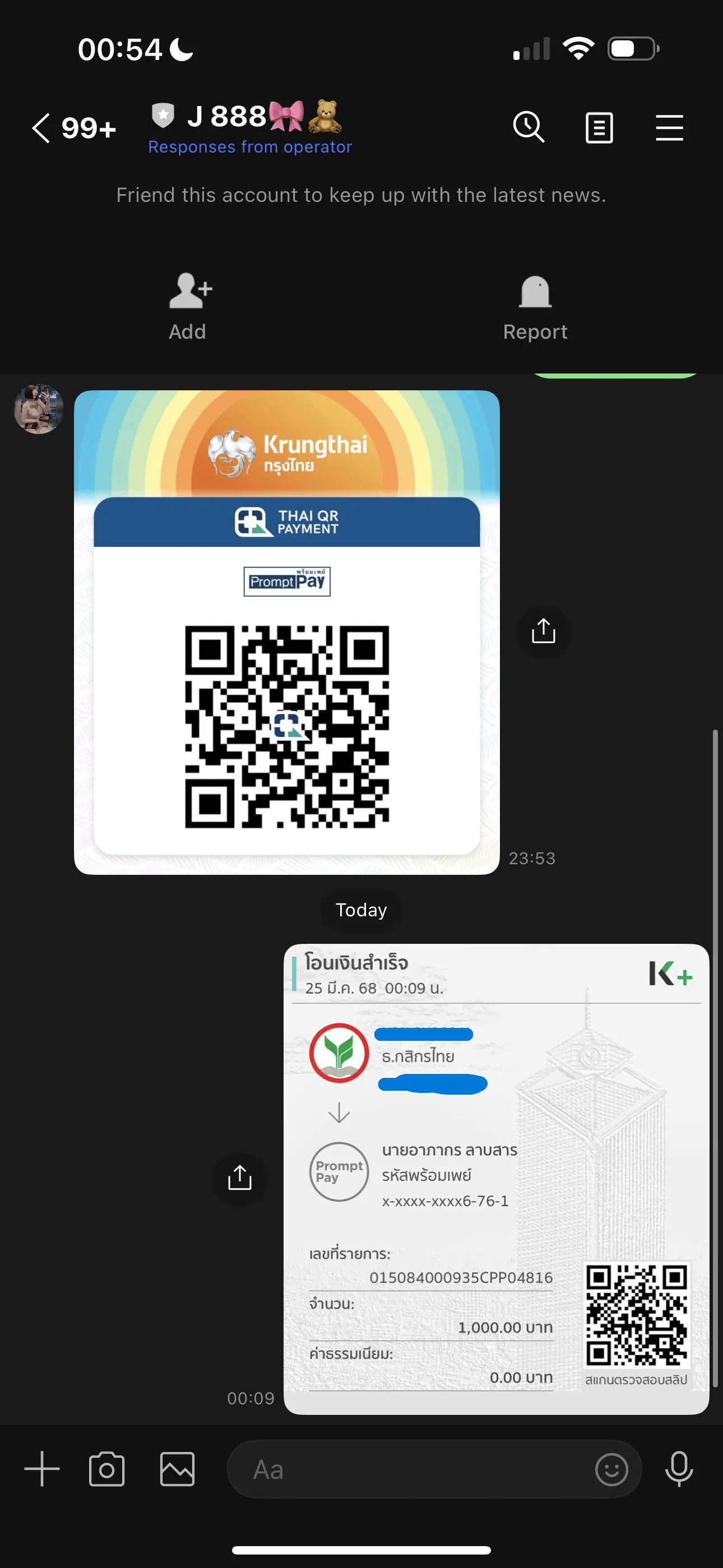Open the camera to take photo
This screenshot has width=723, height=1568.
(107, 1469)
